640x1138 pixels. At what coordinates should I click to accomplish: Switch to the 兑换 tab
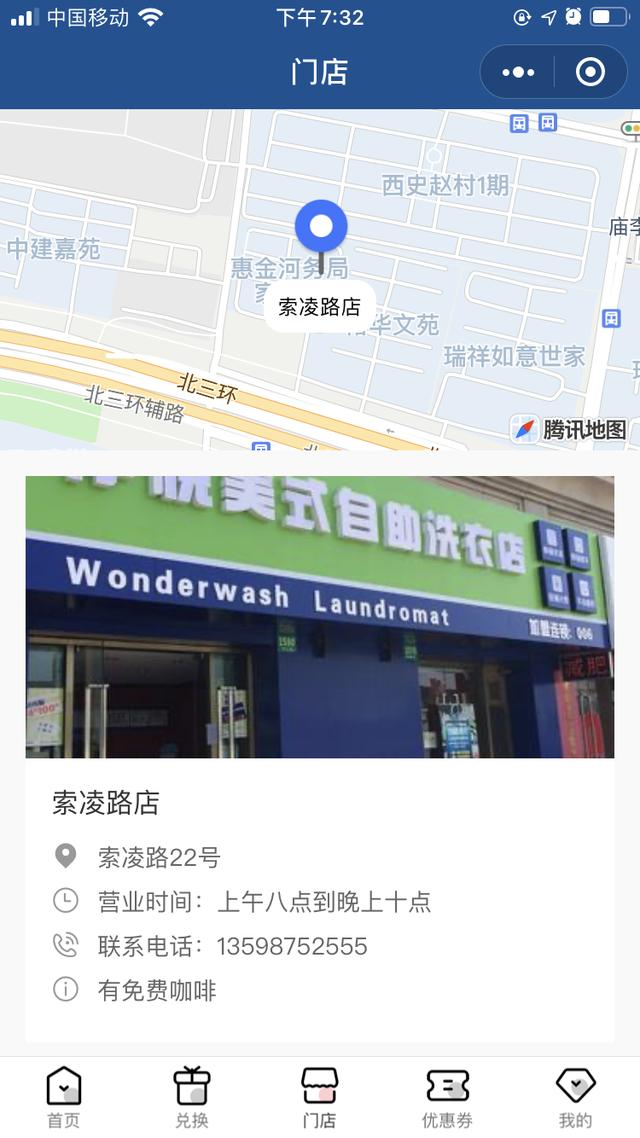tap(192, 1098)
